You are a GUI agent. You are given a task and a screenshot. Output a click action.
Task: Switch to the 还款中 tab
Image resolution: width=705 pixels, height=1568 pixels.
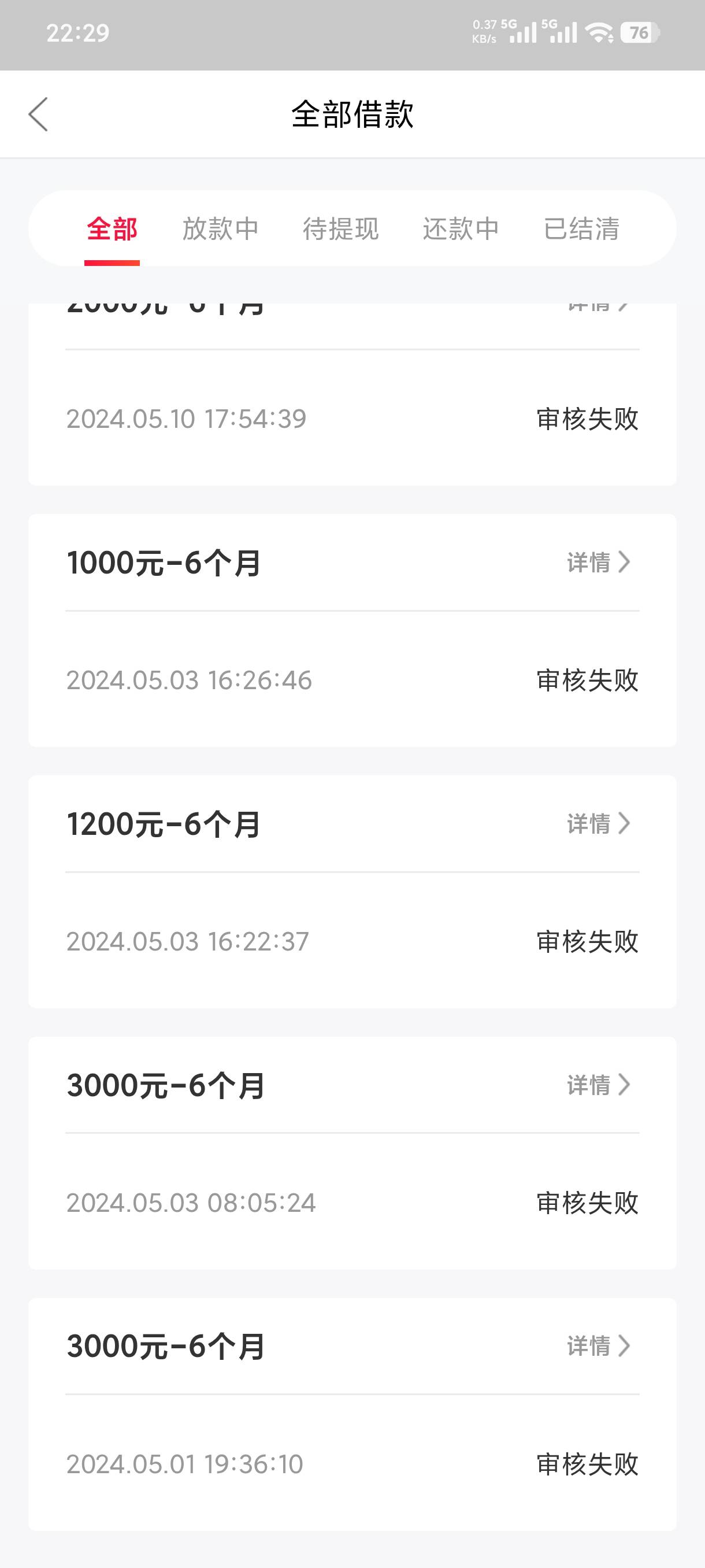pos(461,230)
